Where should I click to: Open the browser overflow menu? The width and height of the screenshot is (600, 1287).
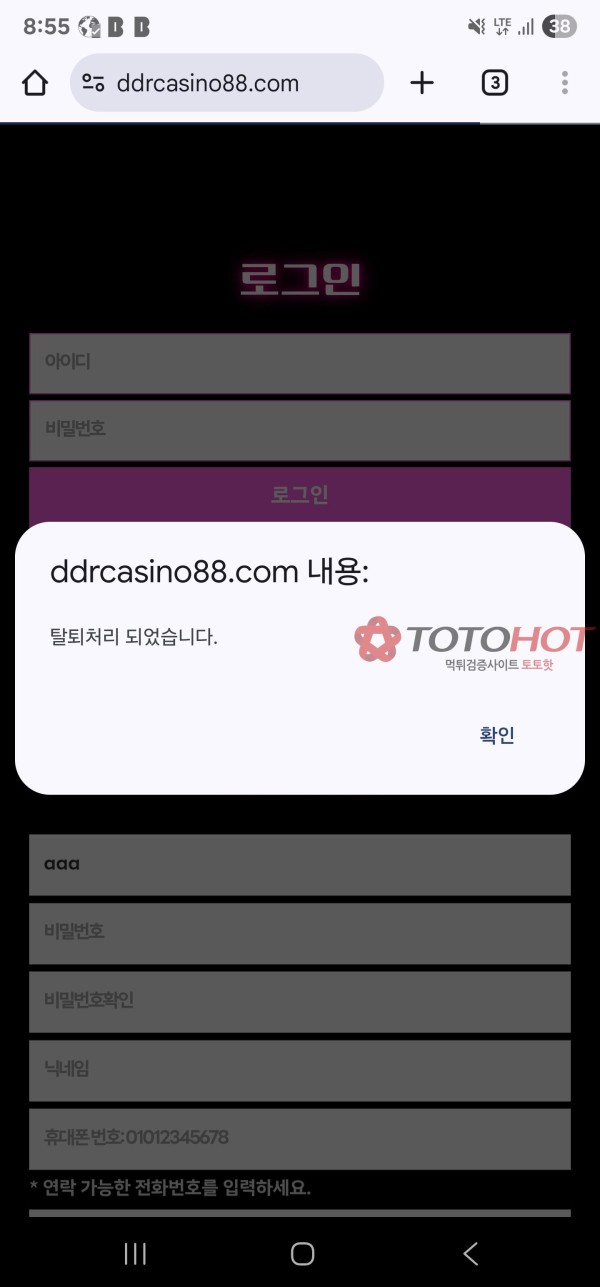[x=565, y=83]
